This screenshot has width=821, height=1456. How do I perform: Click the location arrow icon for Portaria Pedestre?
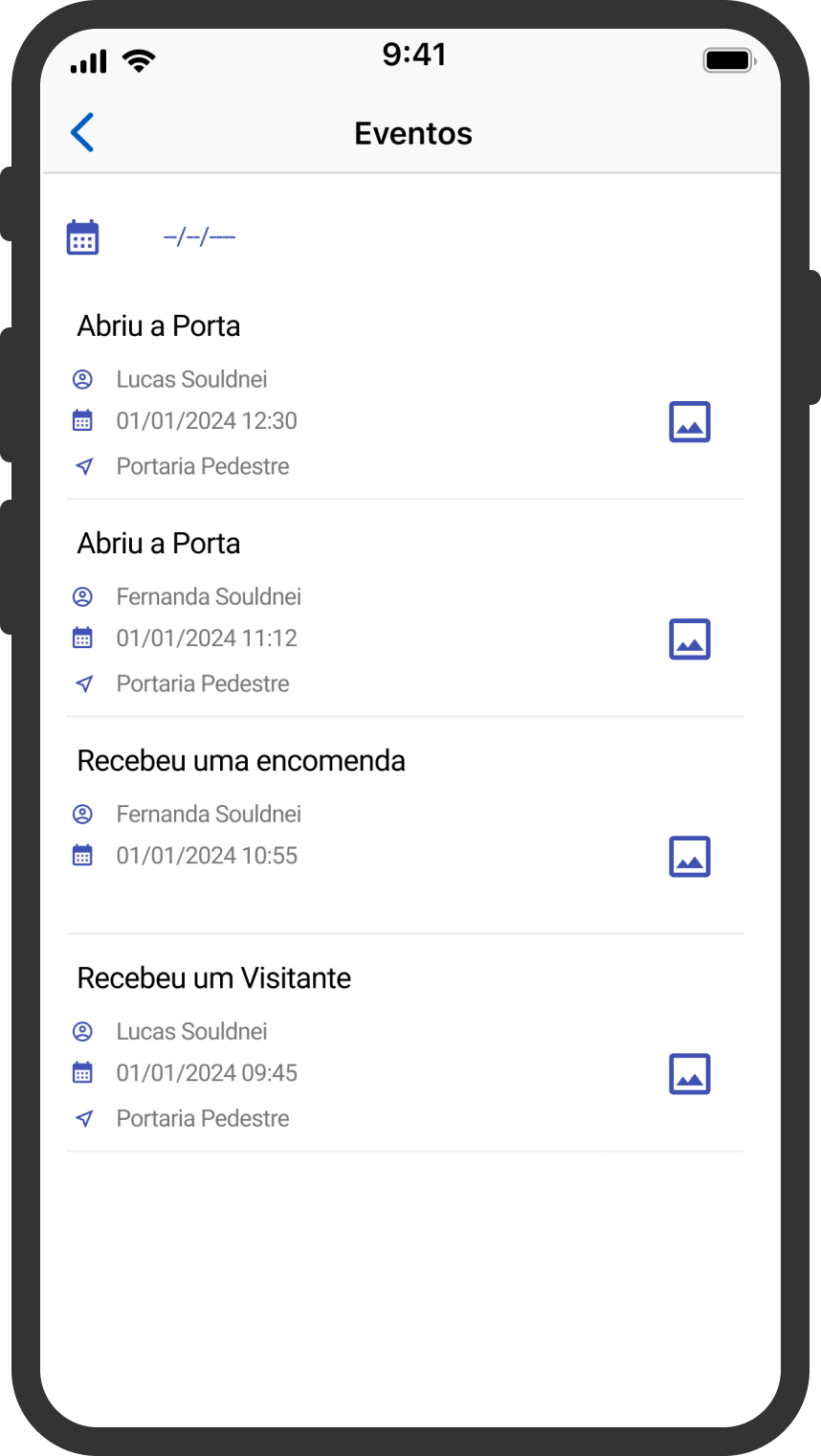pyautogui.click(x=84, y=466)
